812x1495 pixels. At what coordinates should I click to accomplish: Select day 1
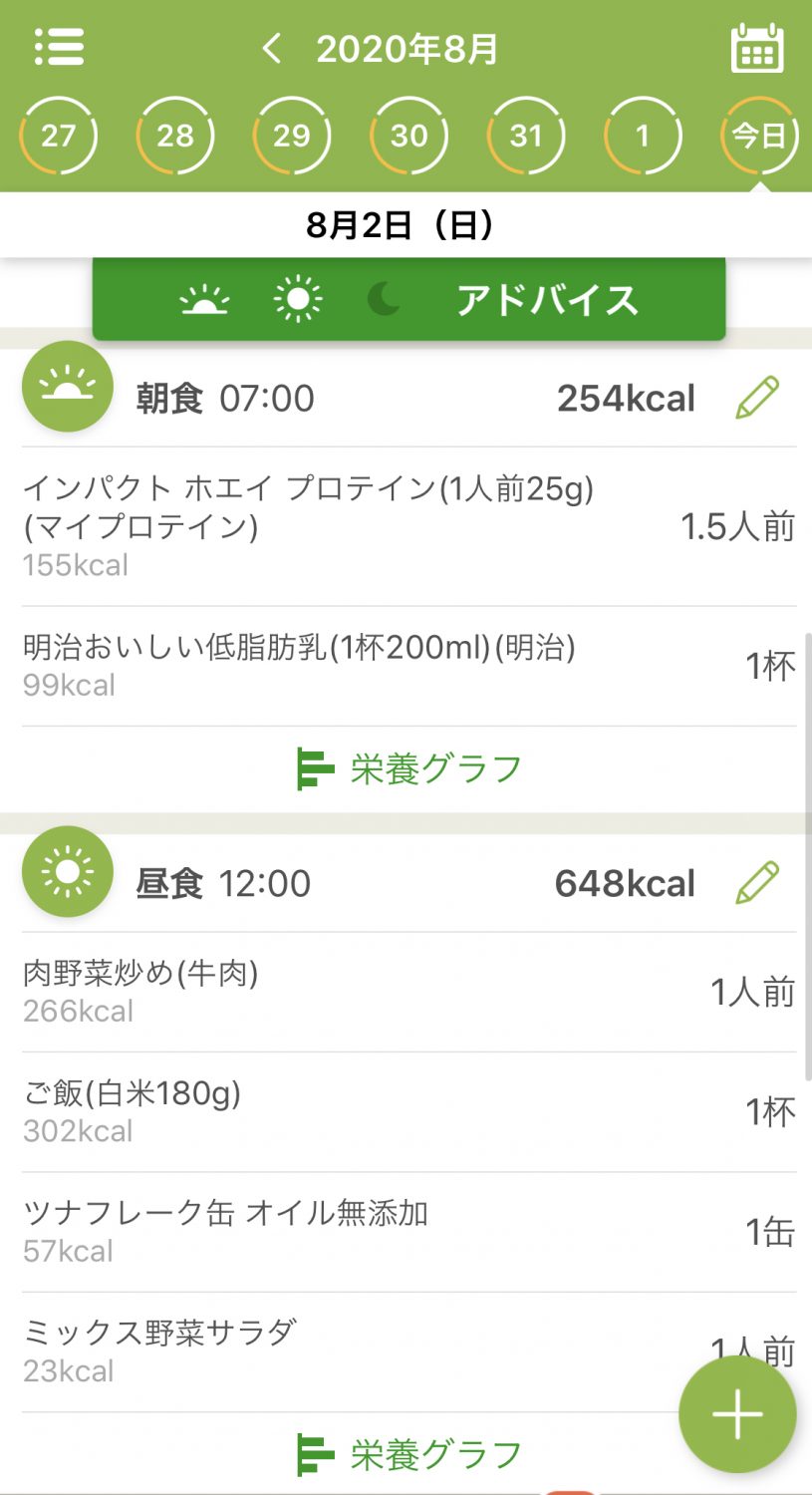[643, 136]
